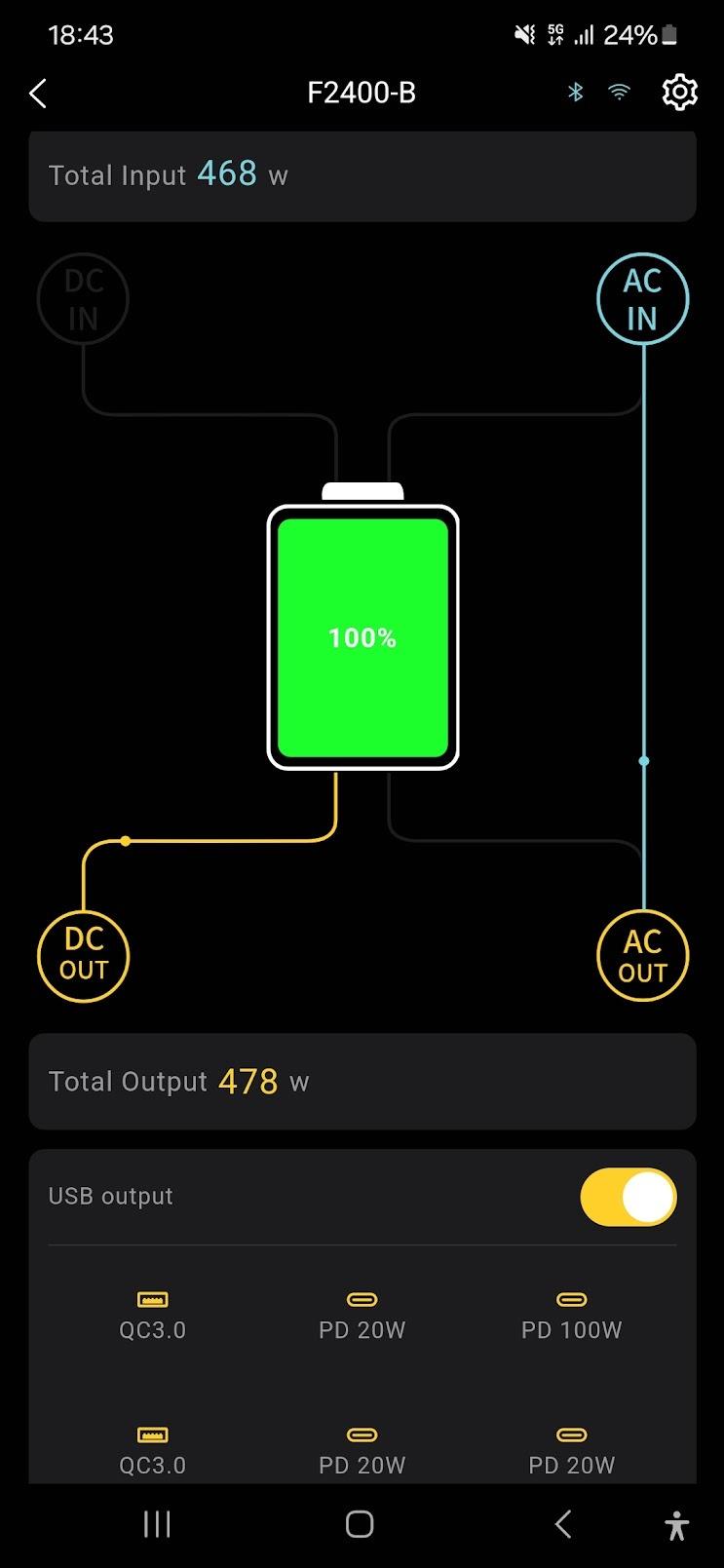Viewport: 724px width, 1568px height.
Task: Turn off the USB output switch
Action: click(629, 1197)
